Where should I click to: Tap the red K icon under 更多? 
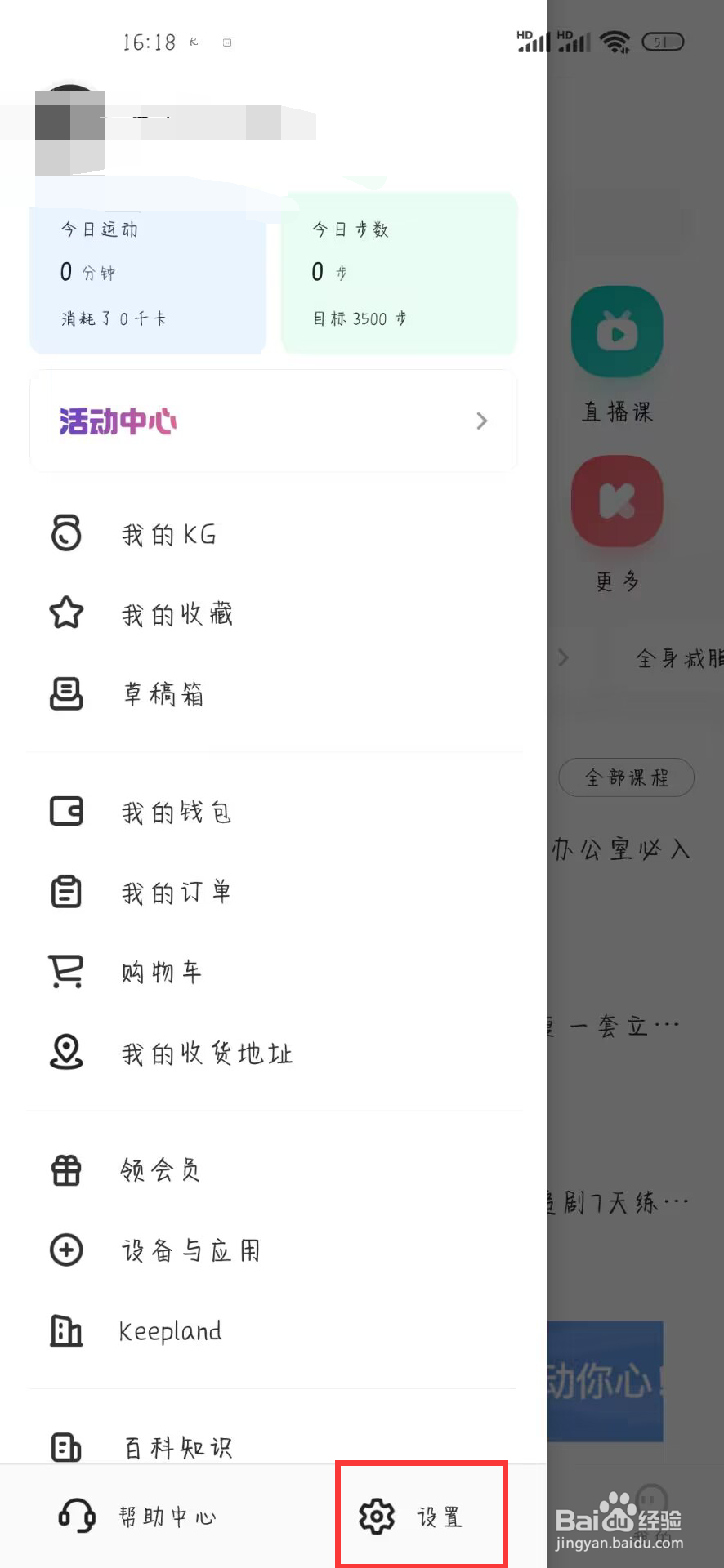[617, 501]
